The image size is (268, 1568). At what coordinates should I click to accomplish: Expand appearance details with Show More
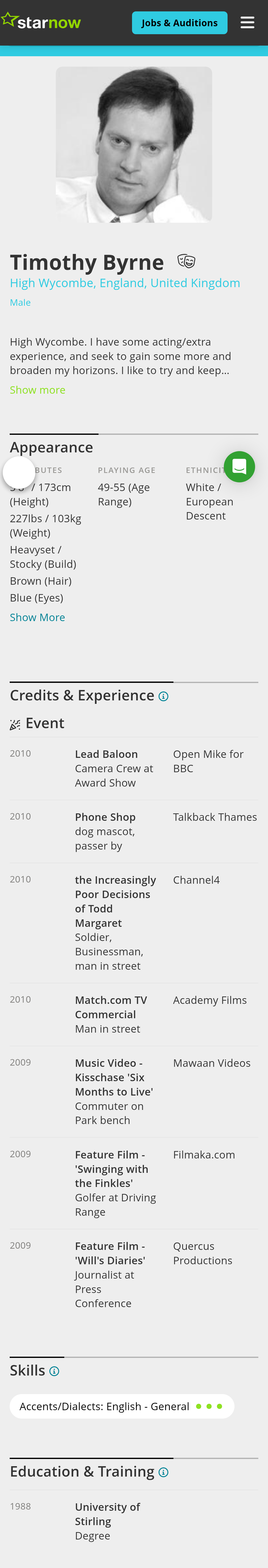coord(37,617)
